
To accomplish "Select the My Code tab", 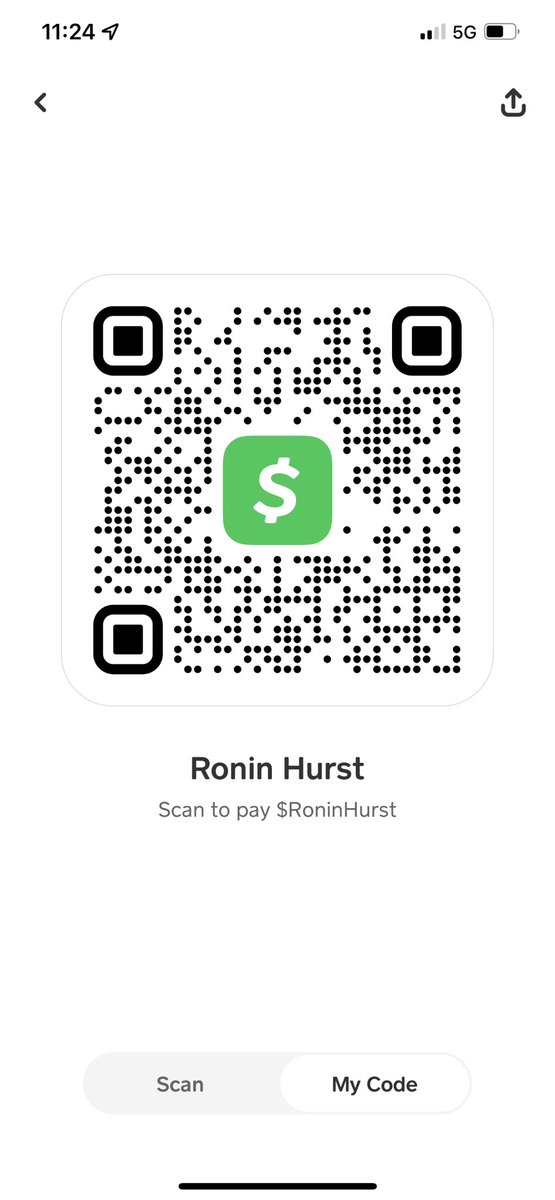I will [374, 1084].
